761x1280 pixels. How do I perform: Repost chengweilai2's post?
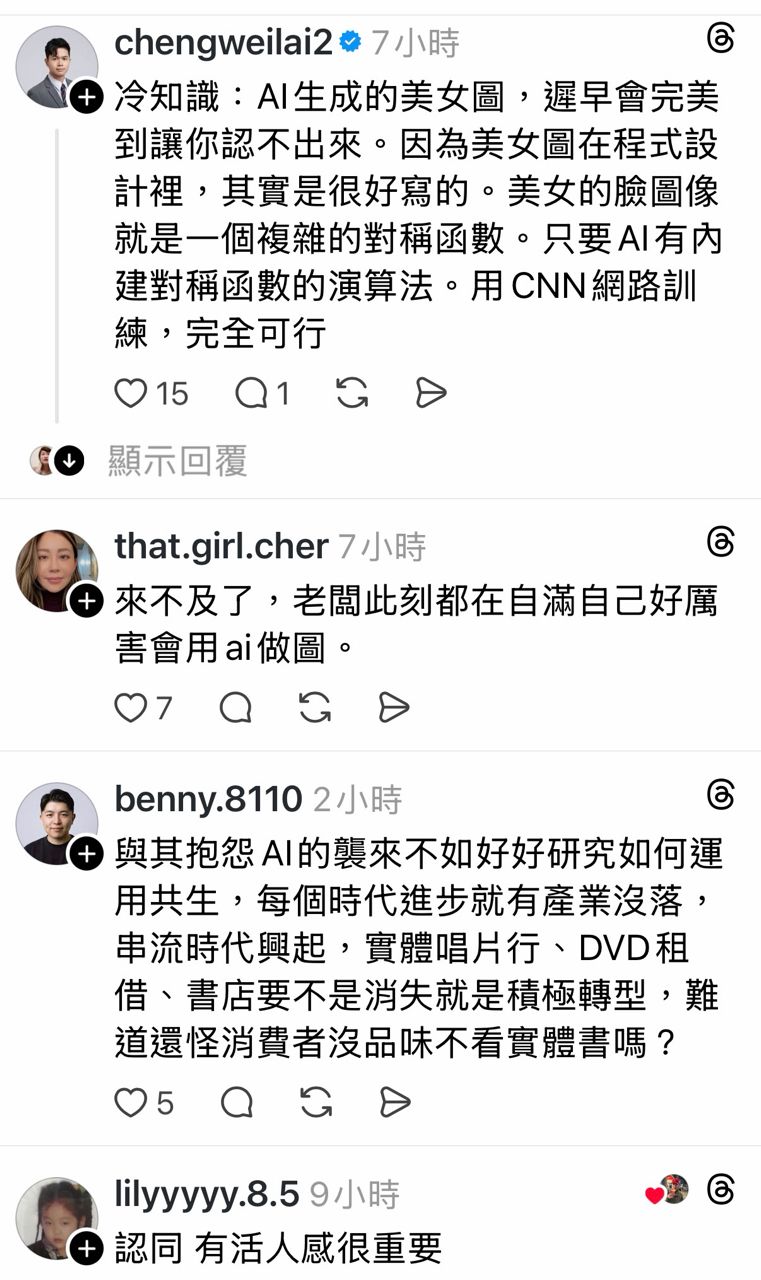tap(351, 393)
